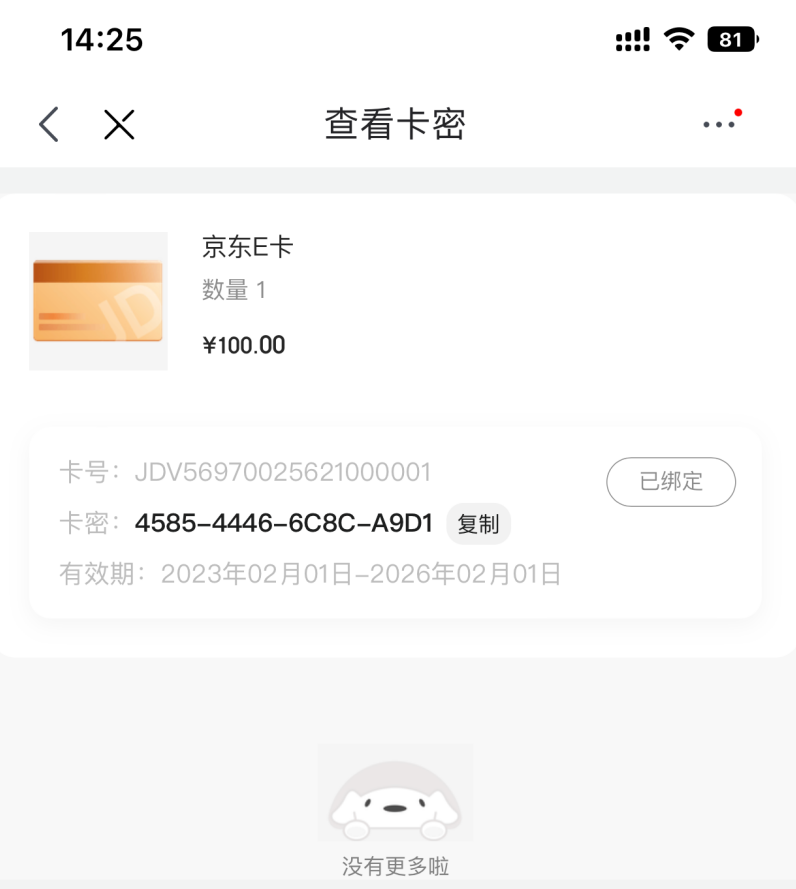Open the three-dot overflow menu
The image size is (796, 889).
[x=719, y=125]
